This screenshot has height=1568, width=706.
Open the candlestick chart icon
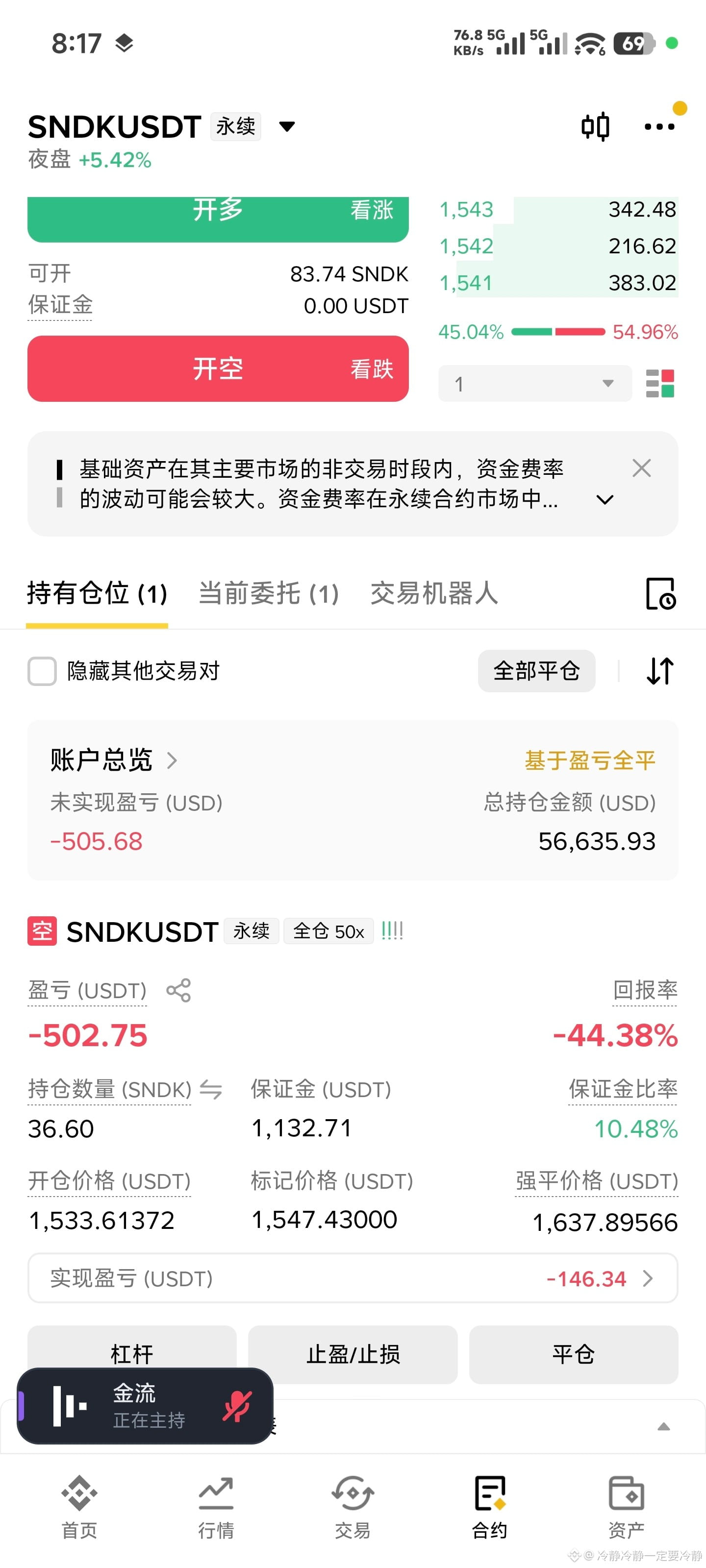(595, 126)
